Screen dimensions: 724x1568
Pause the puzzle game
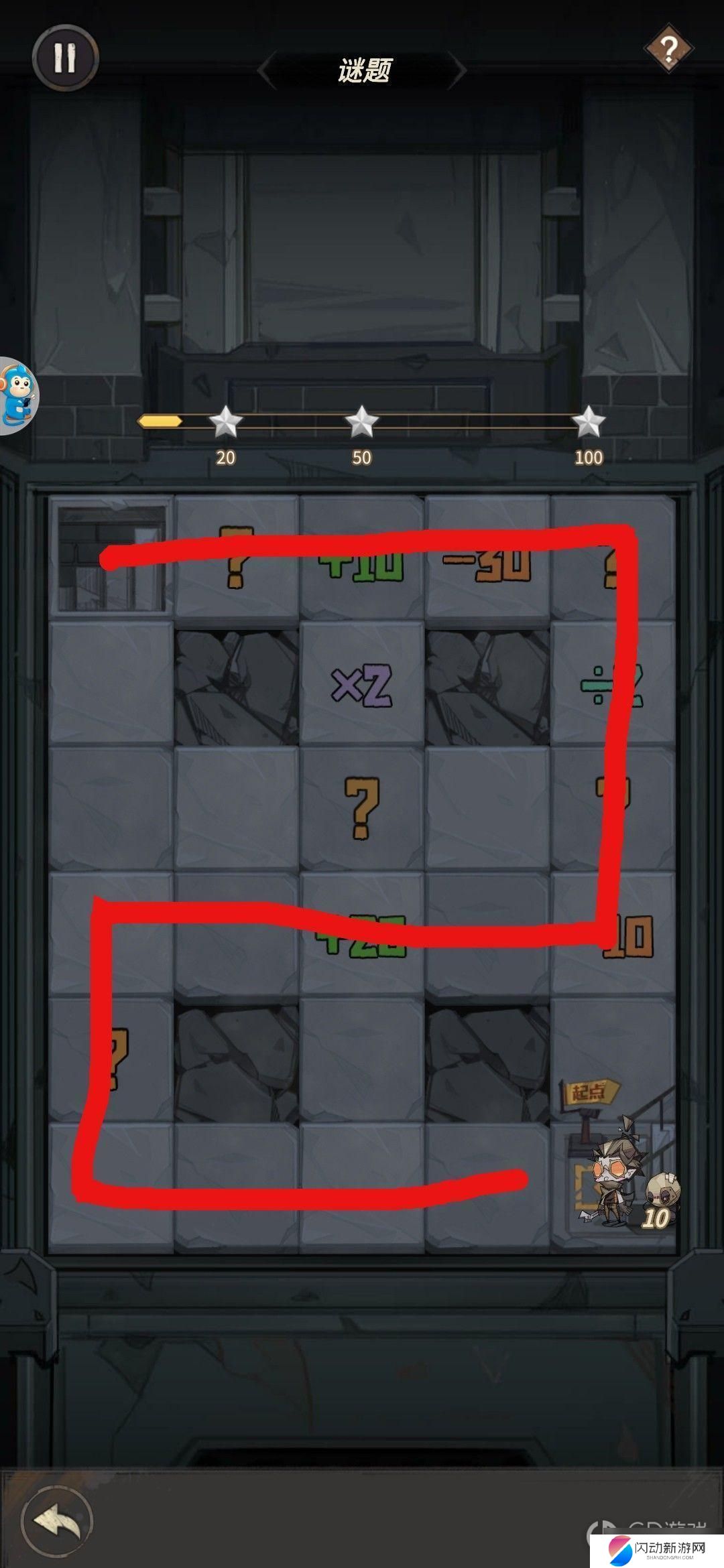pos(65,58)
